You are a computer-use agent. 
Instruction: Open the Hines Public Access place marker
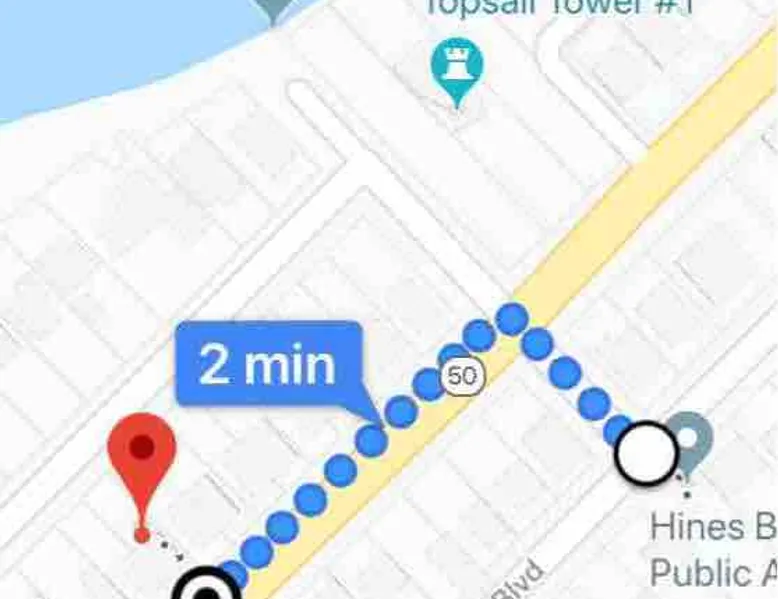point(689,442)
